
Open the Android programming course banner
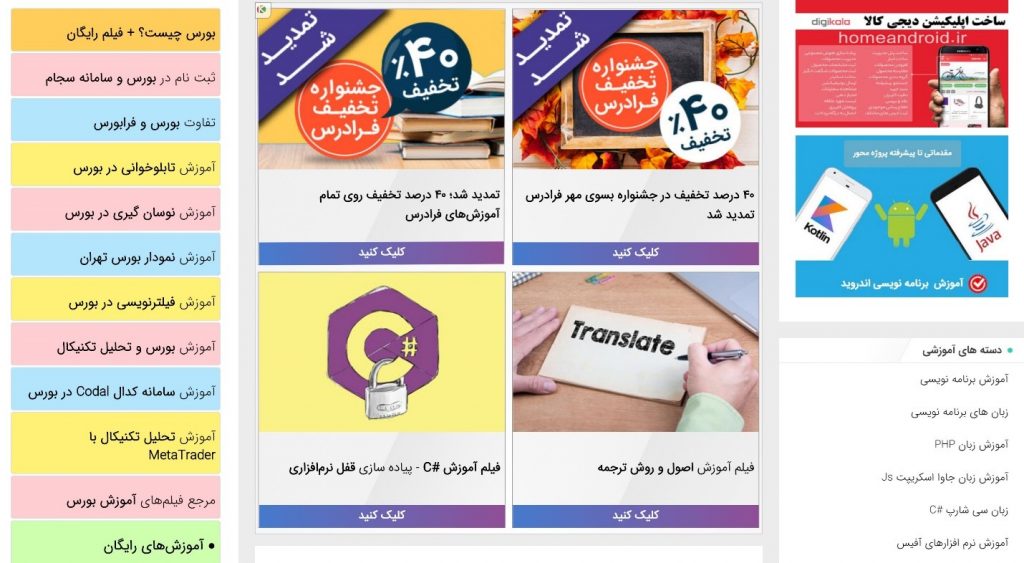[901, 217]
